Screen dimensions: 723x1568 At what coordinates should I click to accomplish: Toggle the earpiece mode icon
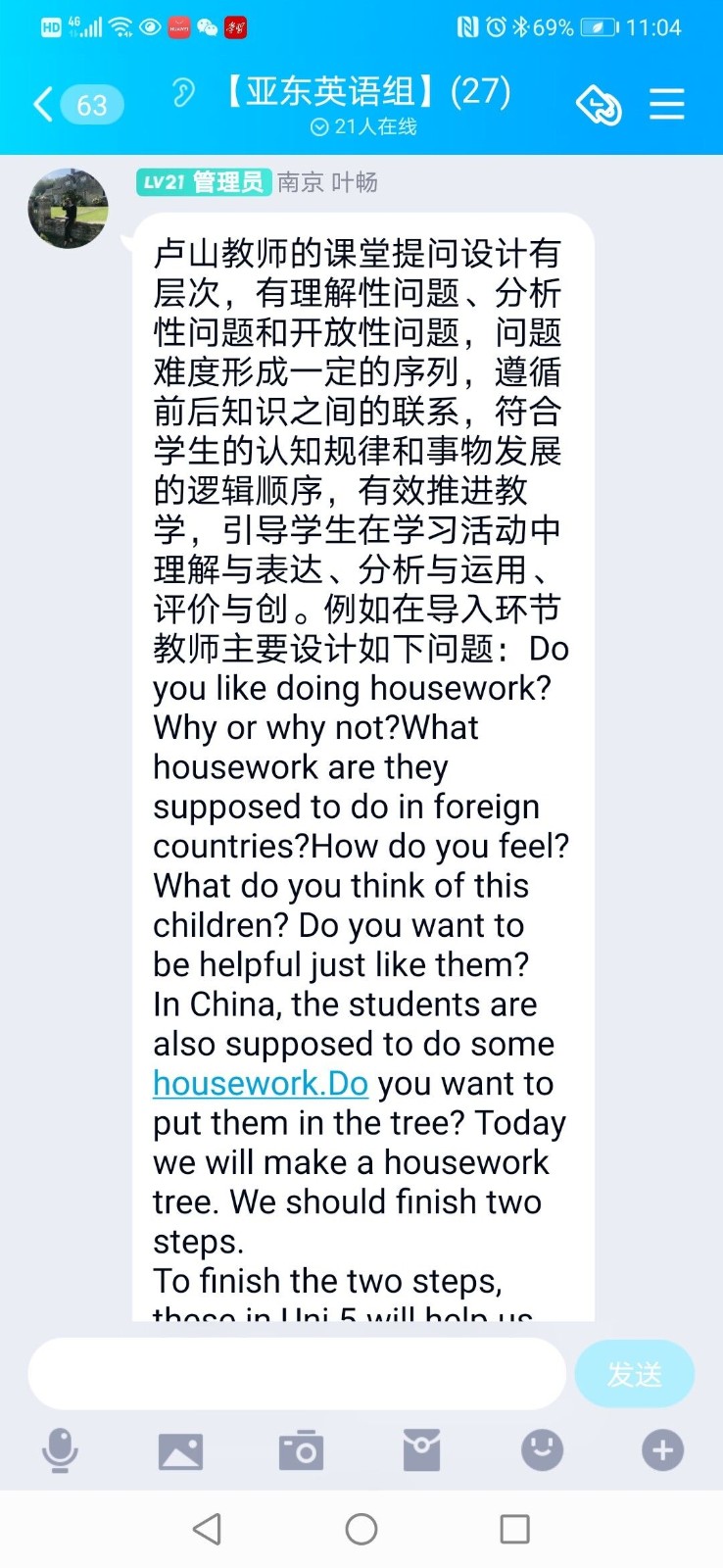pos(183,93)
